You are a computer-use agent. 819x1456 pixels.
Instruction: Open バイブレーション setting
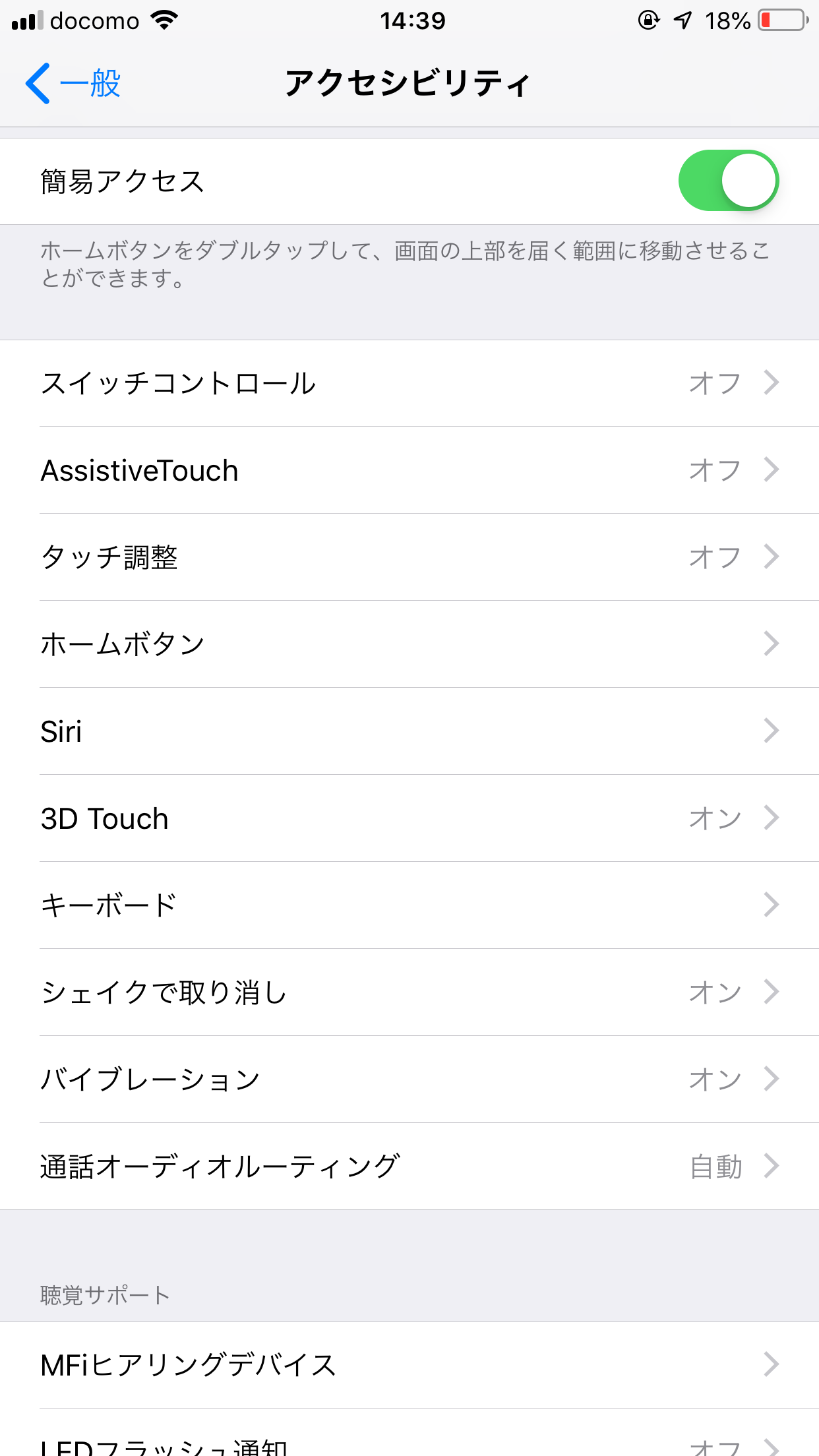click(409, 1079)
